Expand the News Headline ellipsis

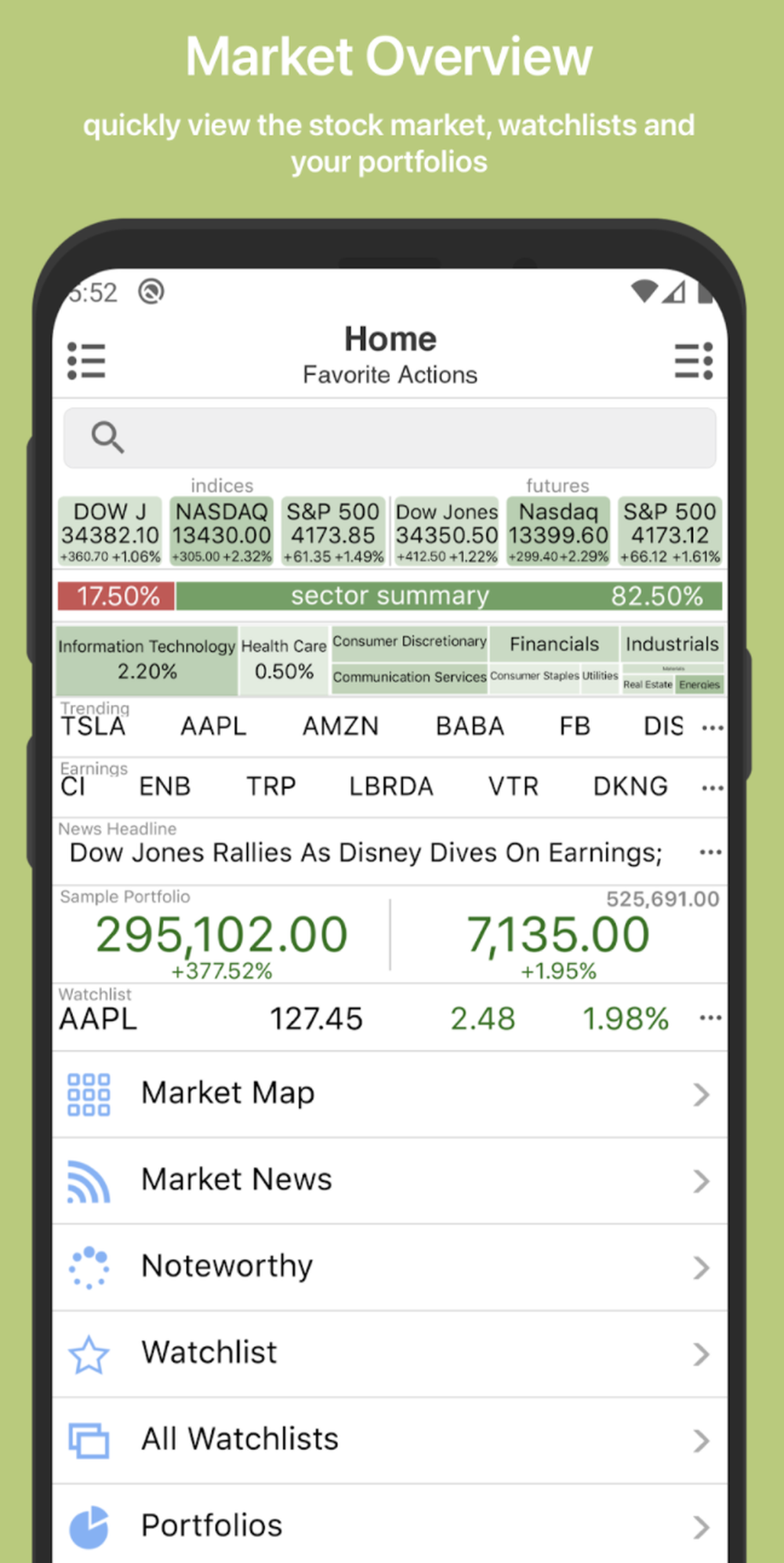[x=710, y=852]
